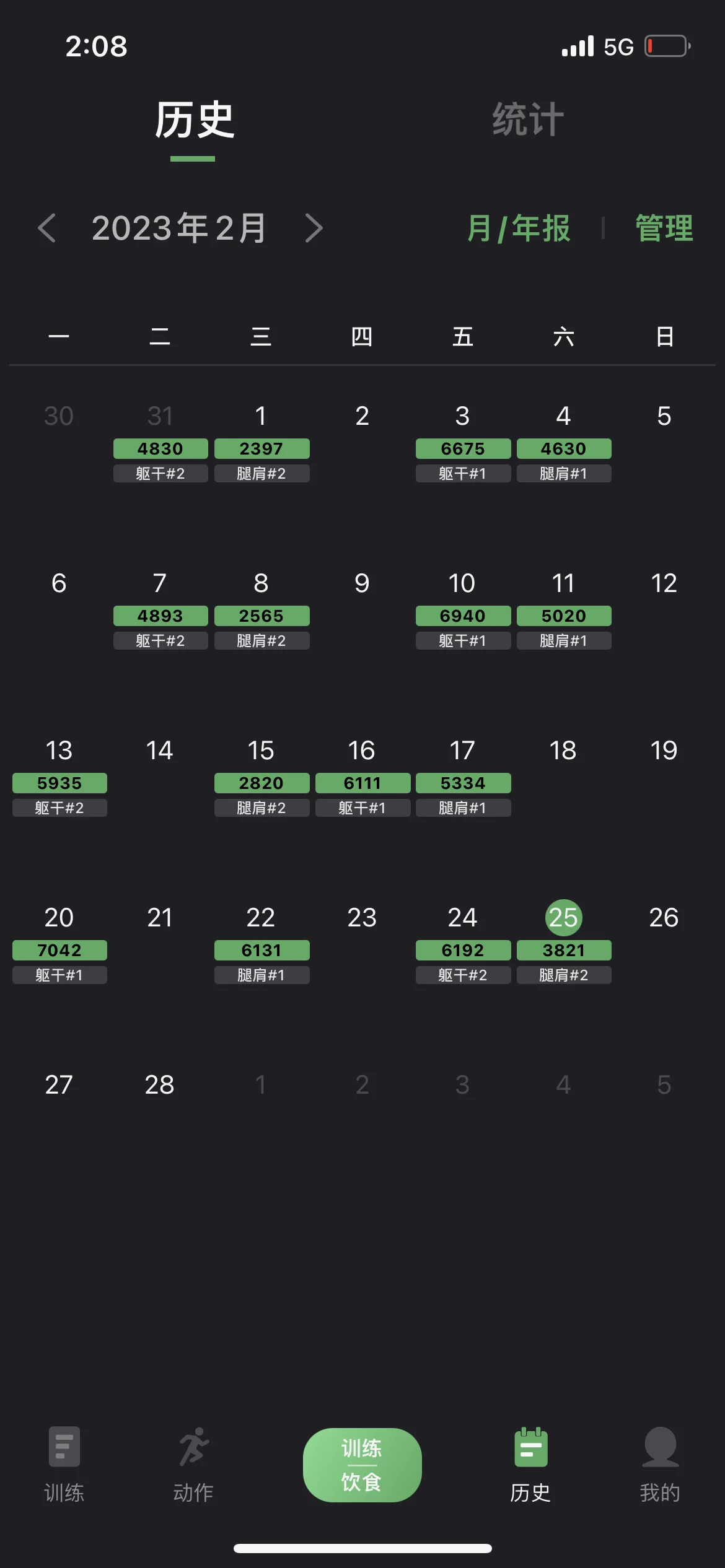Viewport: 725px width, 1568px height.
Task: View February 7 workout 4893
Action: tap(160, 616)
